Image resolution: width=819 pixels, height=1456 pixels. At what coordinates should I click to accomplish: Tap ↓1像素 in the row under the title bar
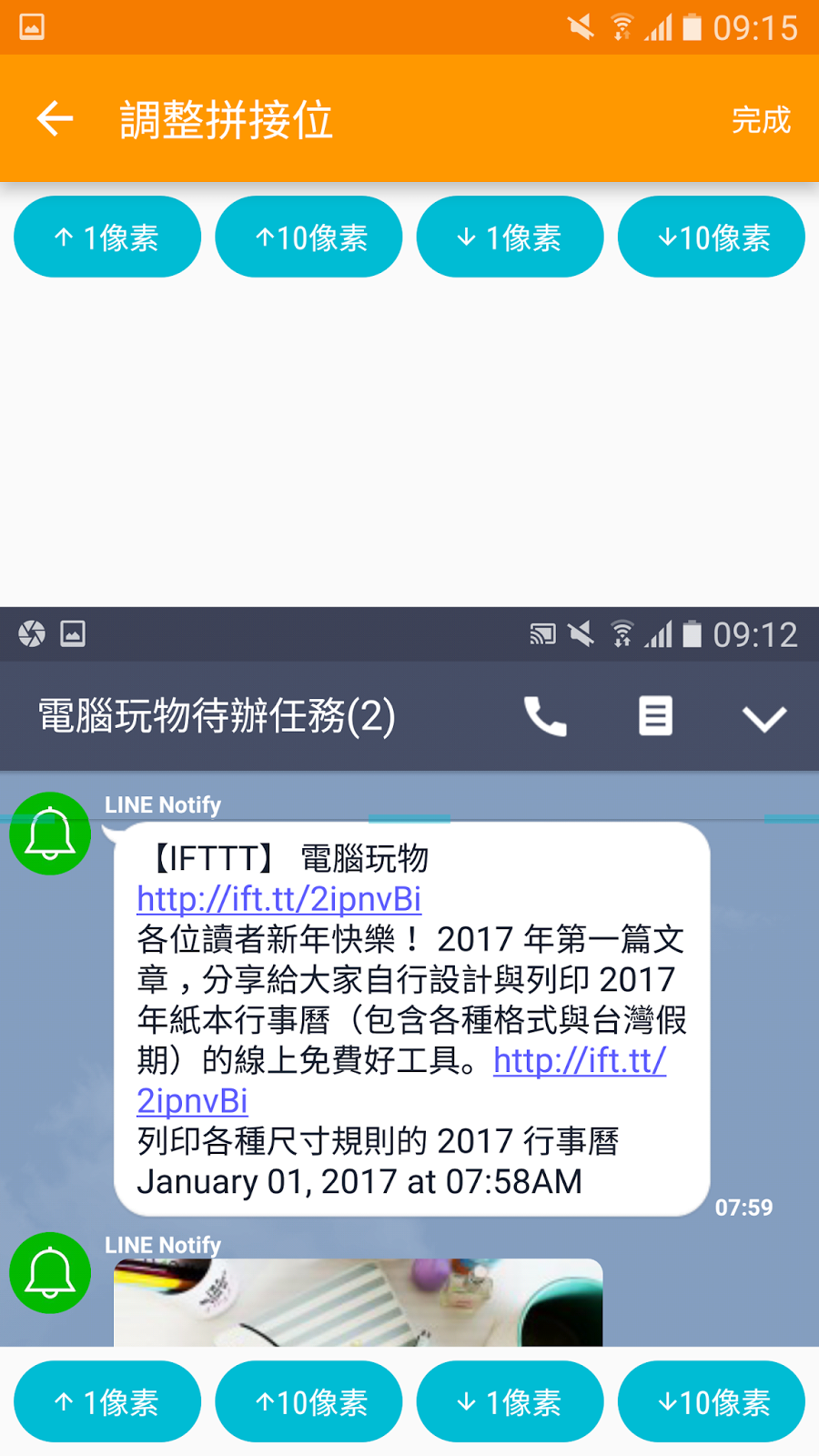click(510, 237)
